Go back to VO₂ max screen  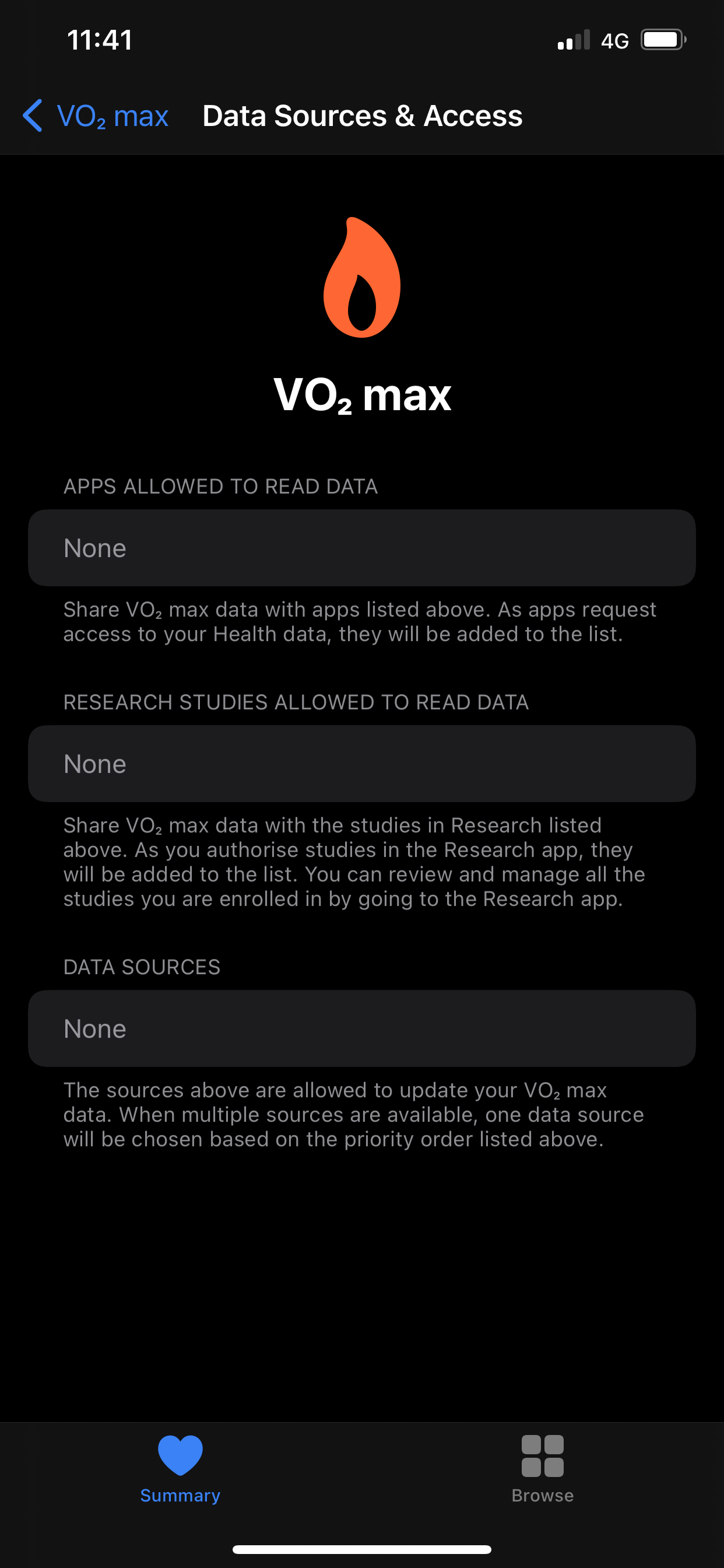[96, 116]
